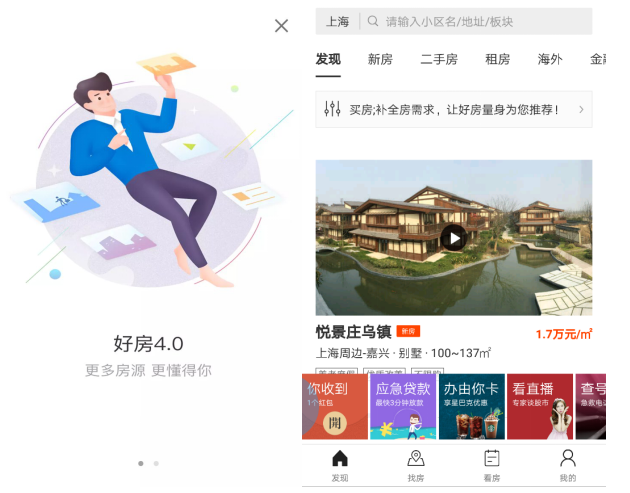Open the 看直播 promo card
Screen dimensions: 630x493
pos(539,406)
